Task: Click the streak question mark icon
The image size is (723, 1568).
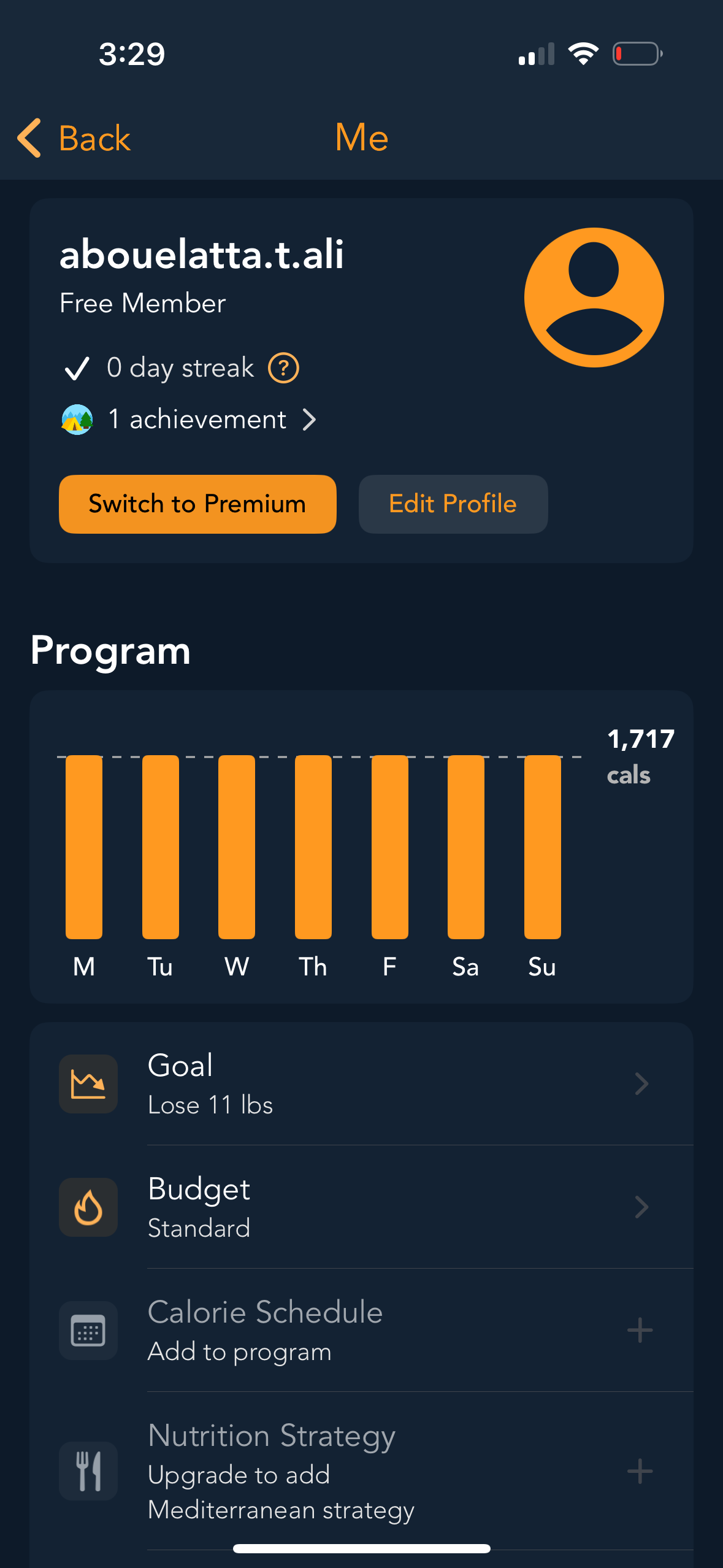Action: coord(283,368)
